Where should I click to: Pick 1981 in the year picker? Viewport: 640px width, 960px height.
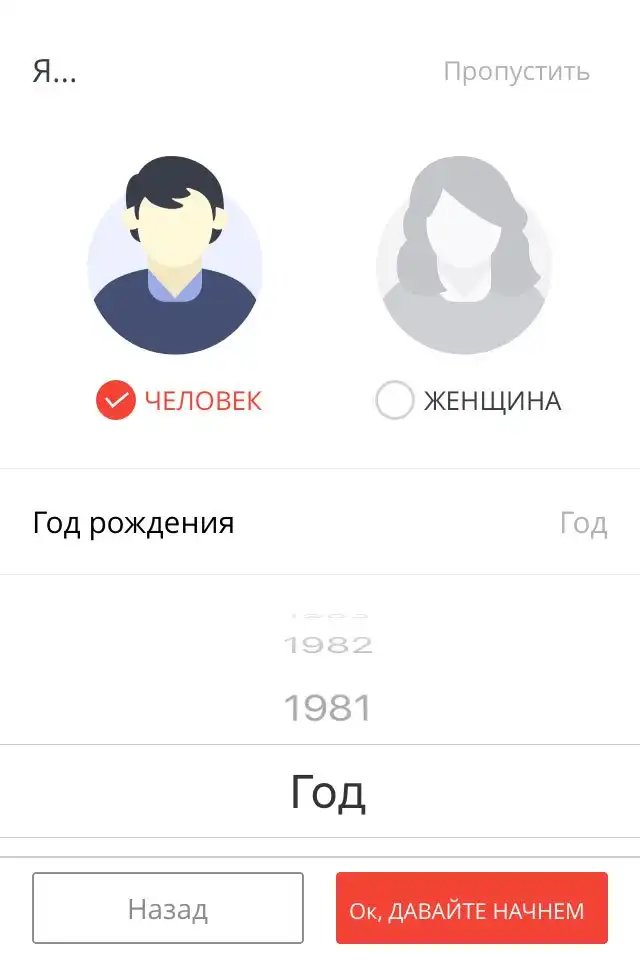click(x=327, y=708)
